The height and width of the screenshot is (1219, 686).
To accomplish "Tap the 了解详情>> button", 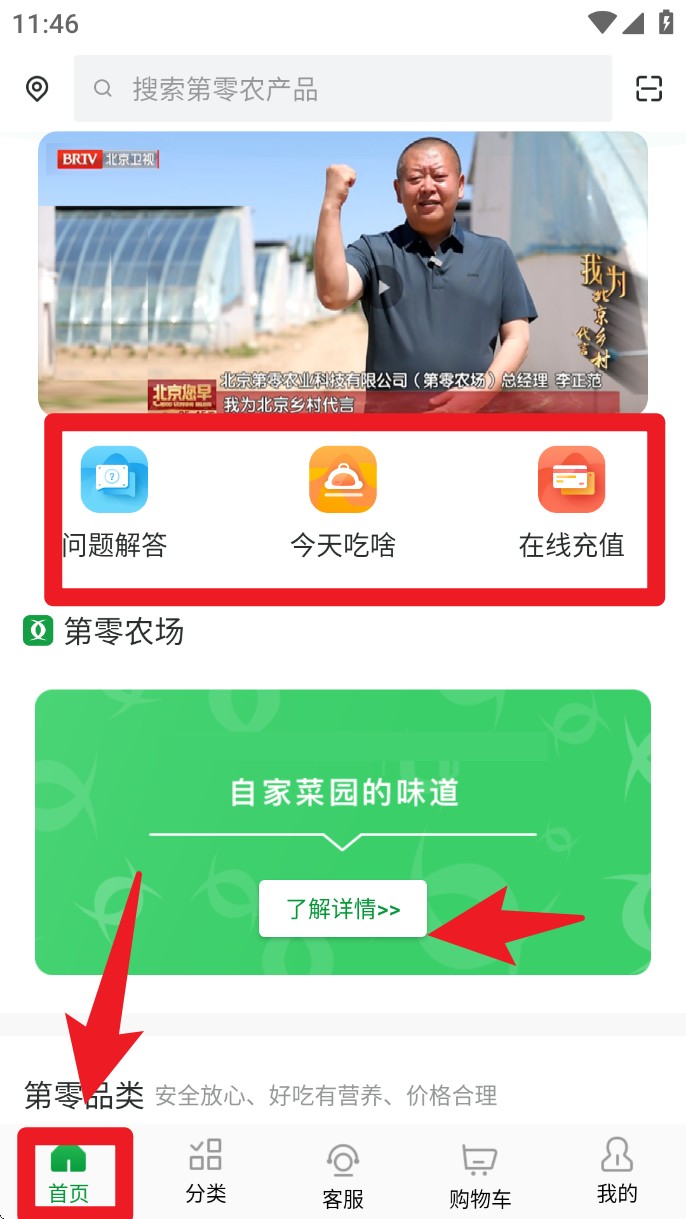I will pyautogui.click(x=343, y=909).
